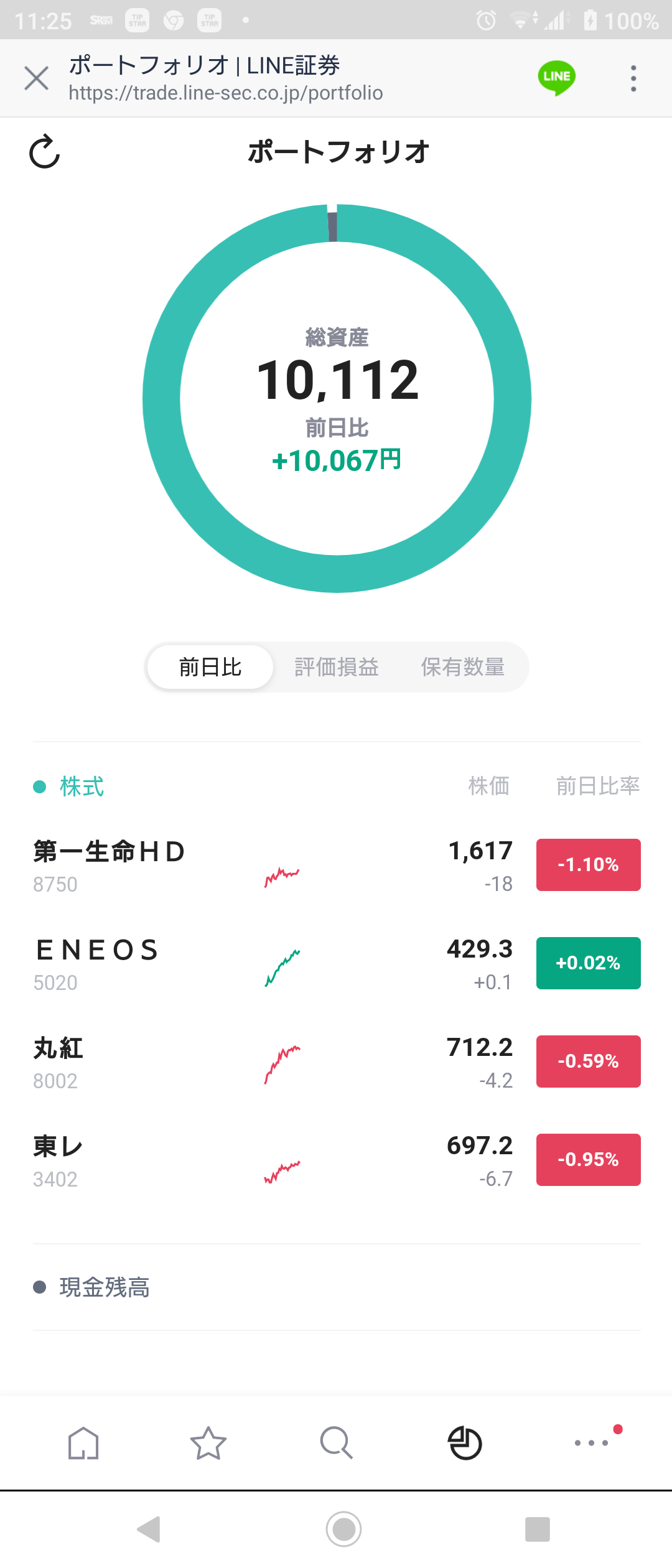Select the portfolio pie chart tab
This screenshot has height=1568, width=672.
pyautogui.click(x=465, y=1442)
